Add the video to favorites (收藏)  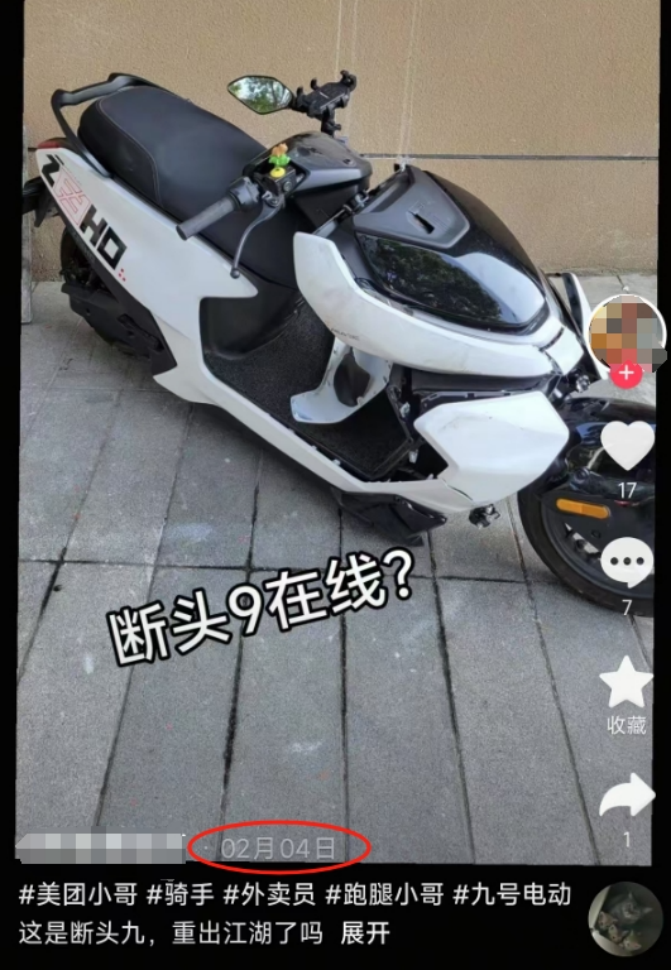(627, 683)
